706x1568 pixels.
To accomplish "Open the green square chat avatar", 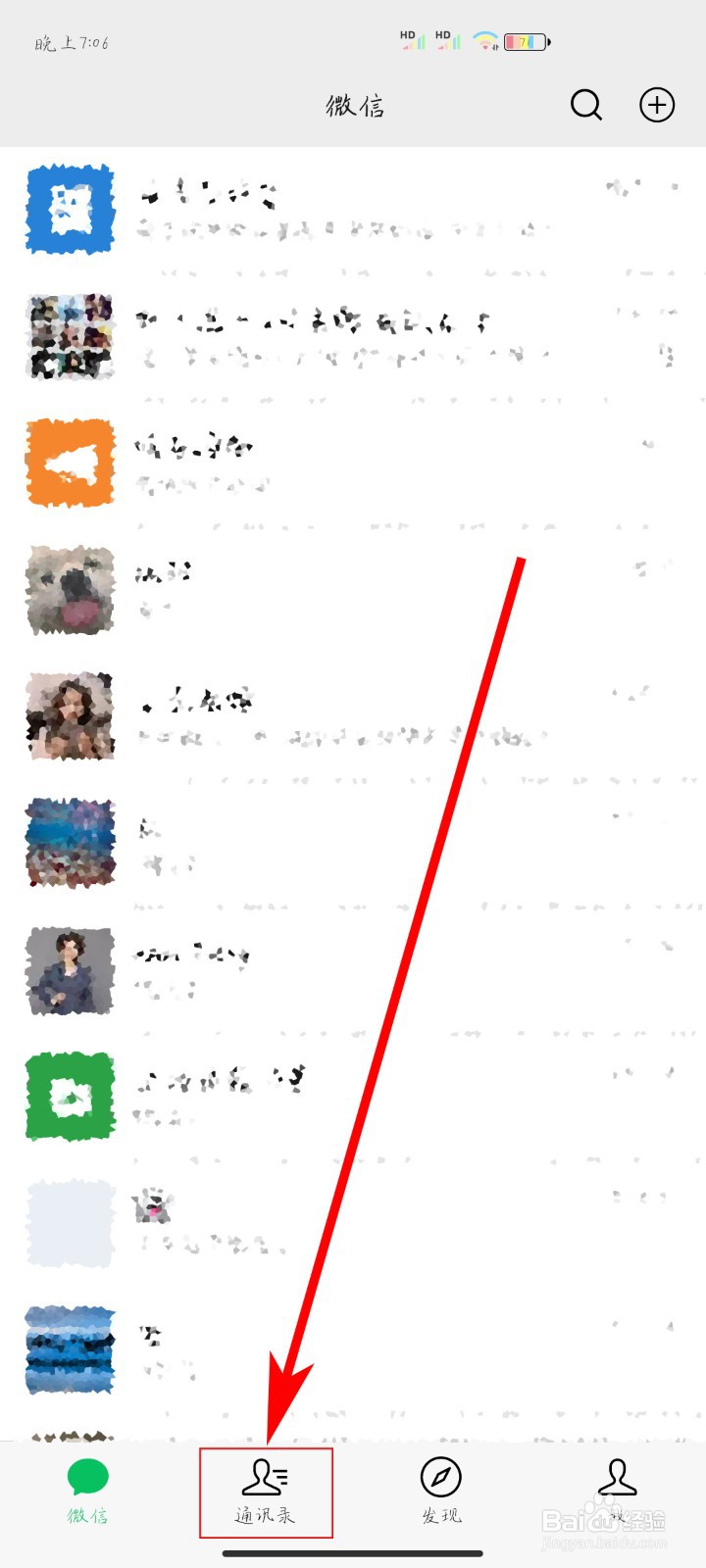I will click(69, 1098).
